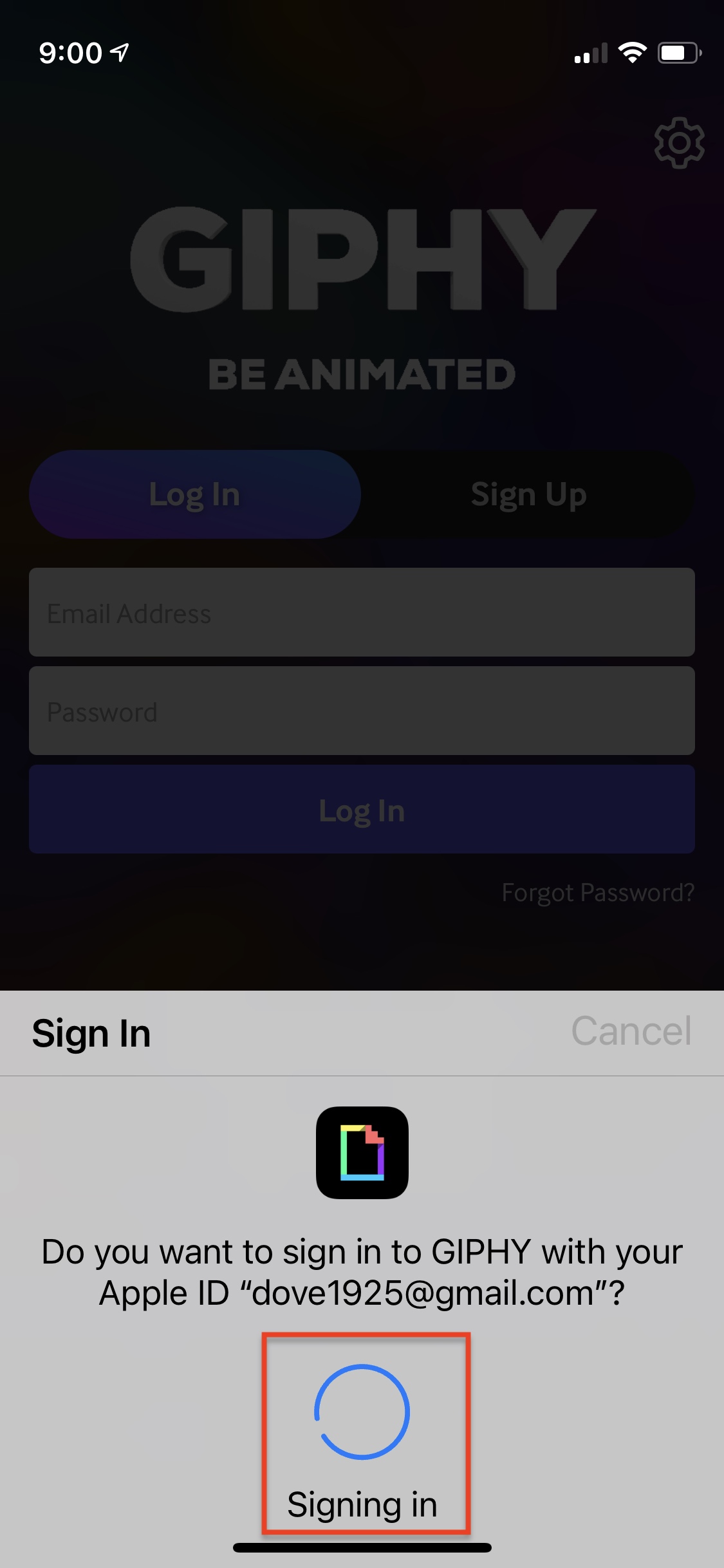The width and height of the screenshot is (724, 1568).
Task: Select the Log In tab
Action: click(195, 494)
